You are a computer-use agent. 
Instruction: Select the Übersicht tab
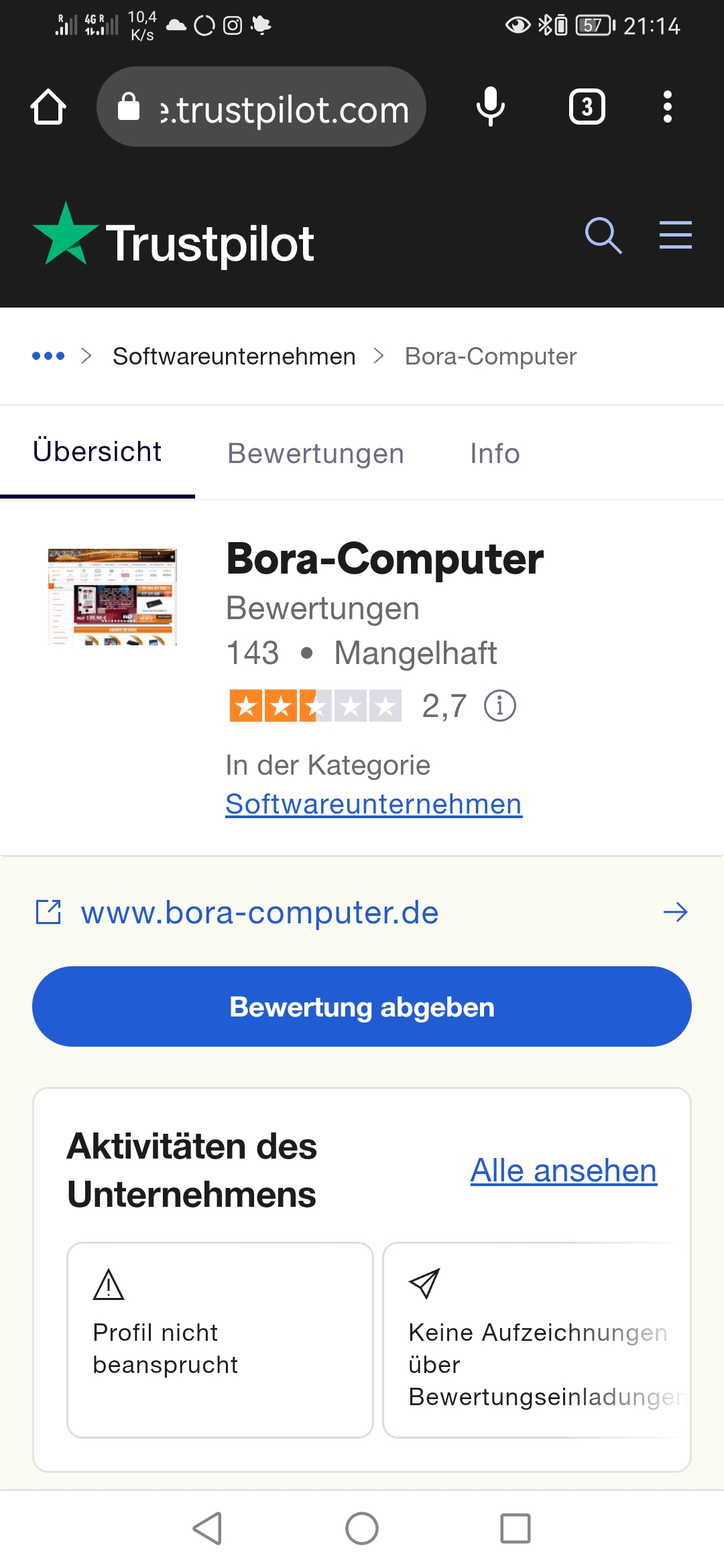click(x=97, y=452)
